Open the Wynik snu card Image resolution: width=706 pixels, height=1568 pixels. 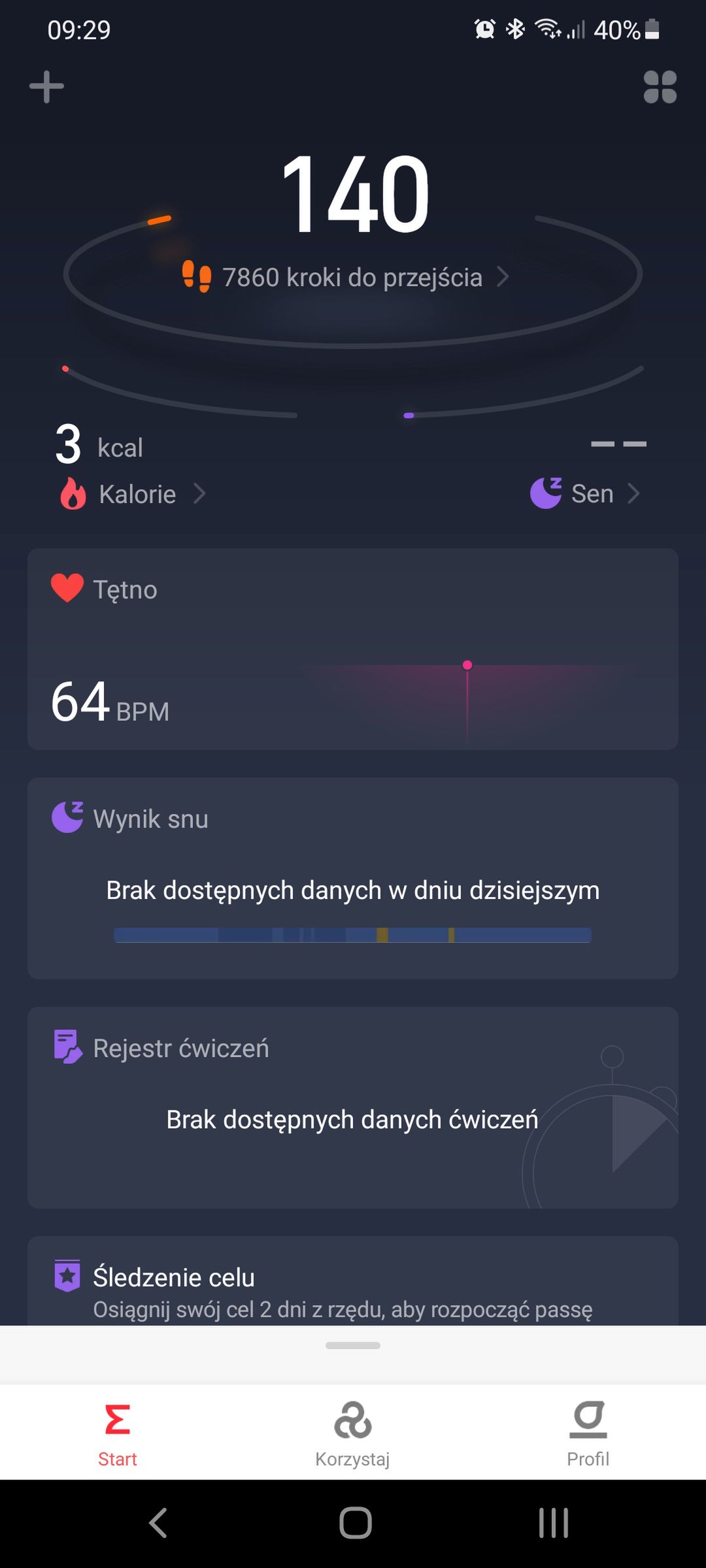(353, 878)
